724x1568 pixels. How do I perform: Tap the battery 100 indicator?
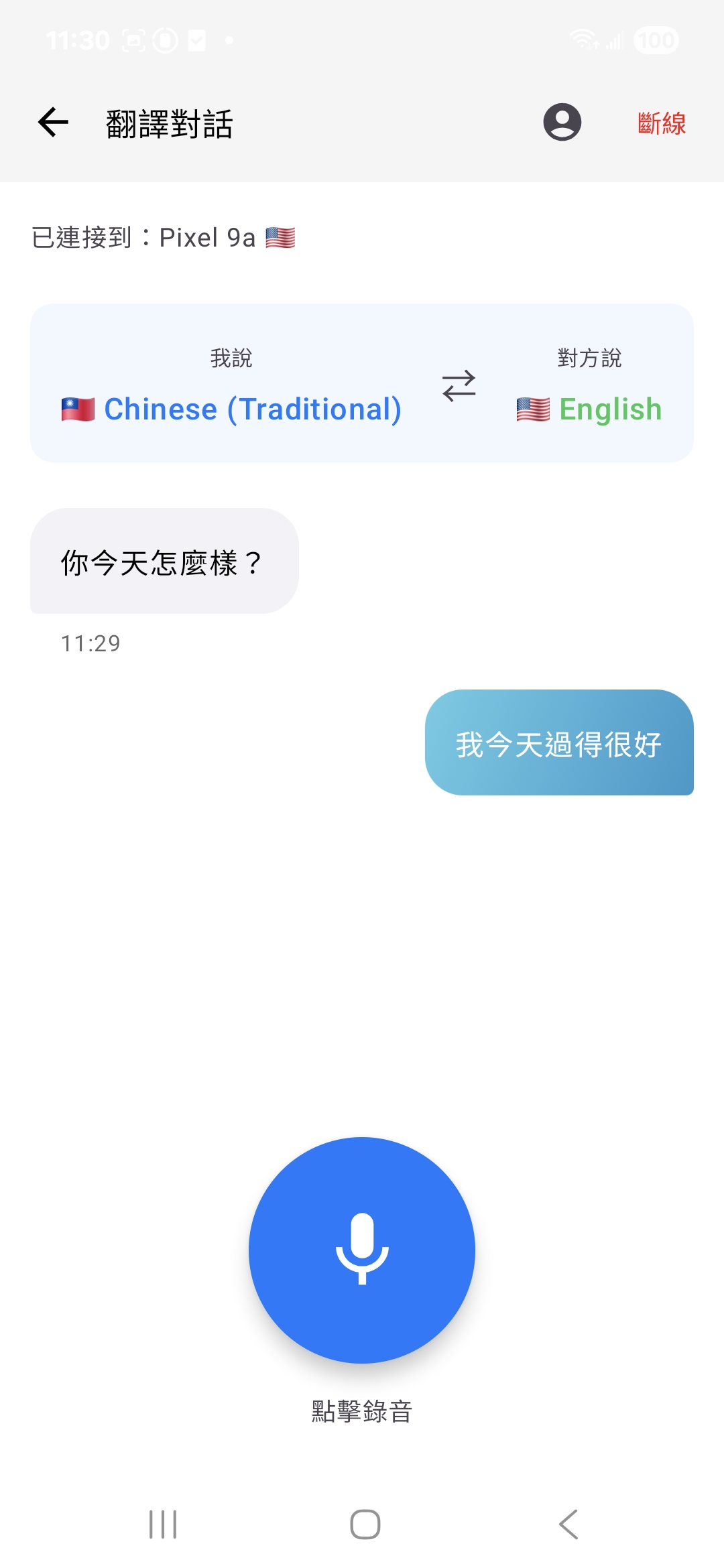[656, 38]
